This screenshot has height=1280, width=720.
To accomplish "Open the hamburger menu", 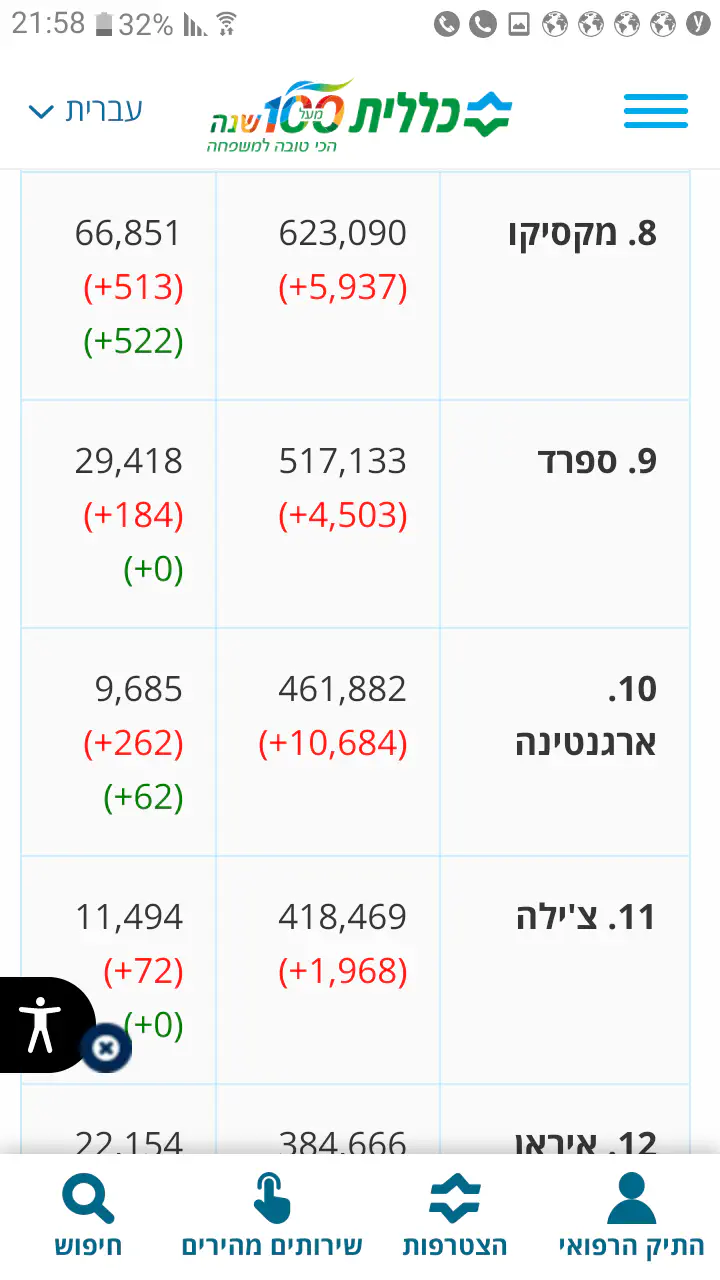I will (x=655, y=111).
